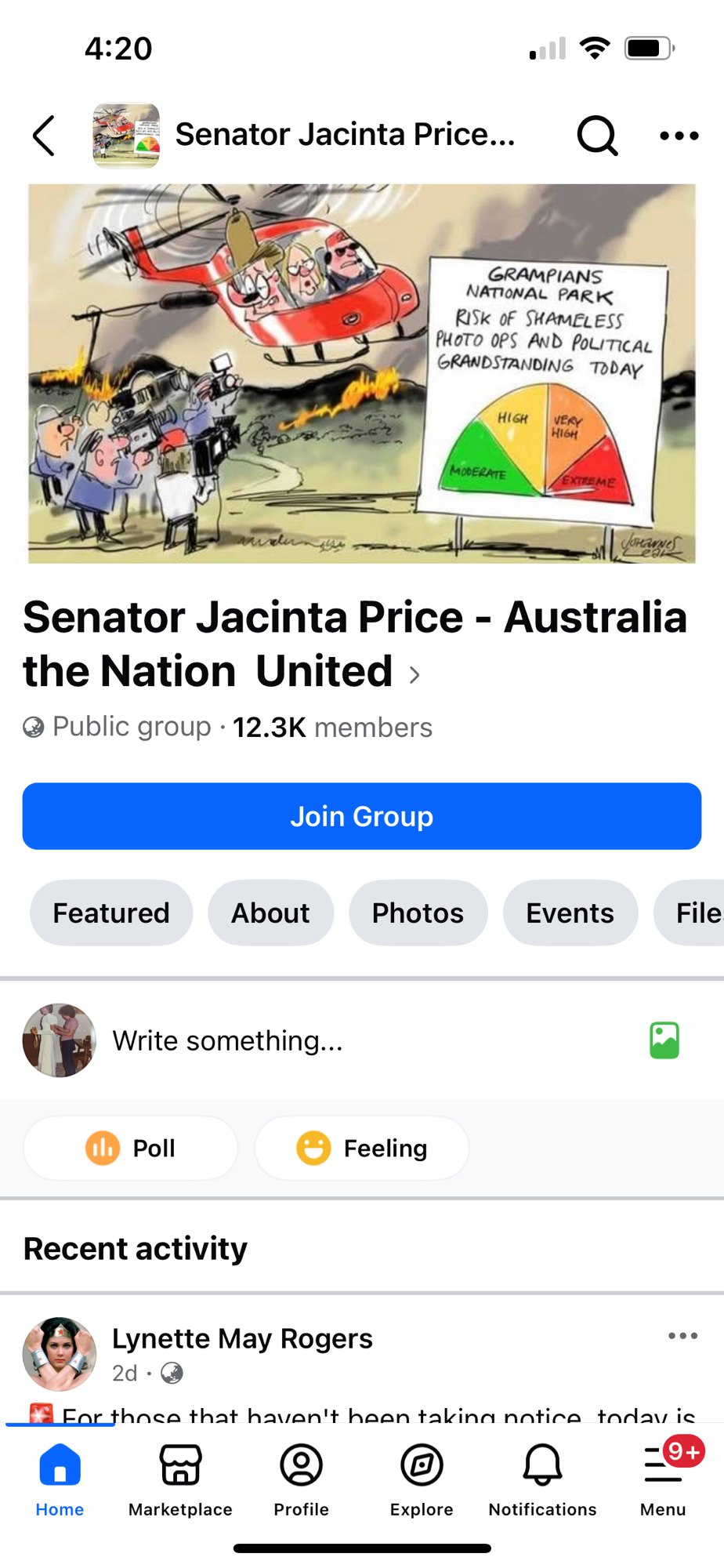This screenshot has width=724, height=1568.
Task: Search within this group
Action: coord(597,136)
